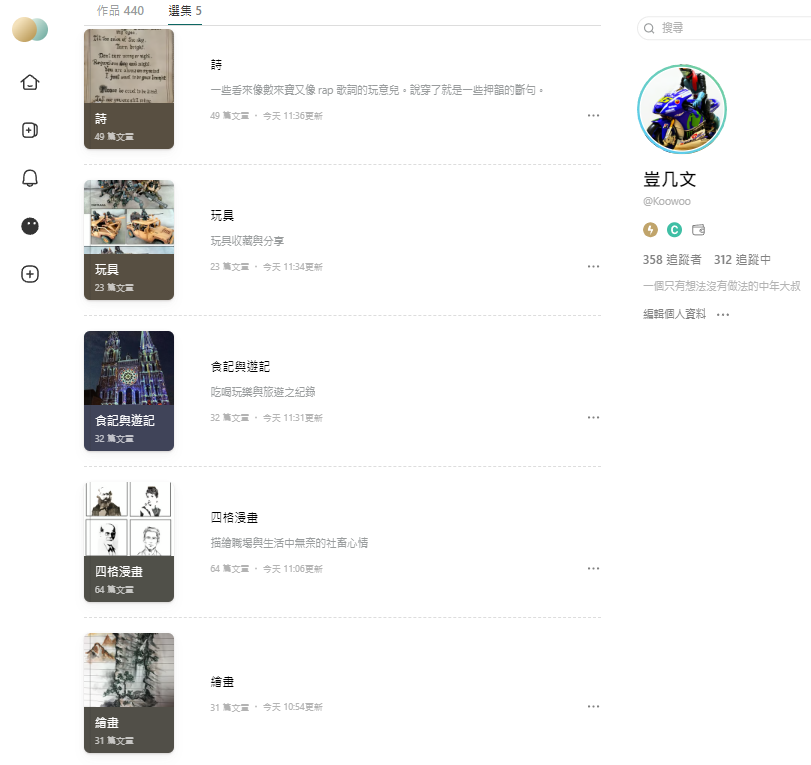Open the 繪畫 collection cover
Image resolution: width=811 pixels, height=765 pixels.
click(129, 693)
